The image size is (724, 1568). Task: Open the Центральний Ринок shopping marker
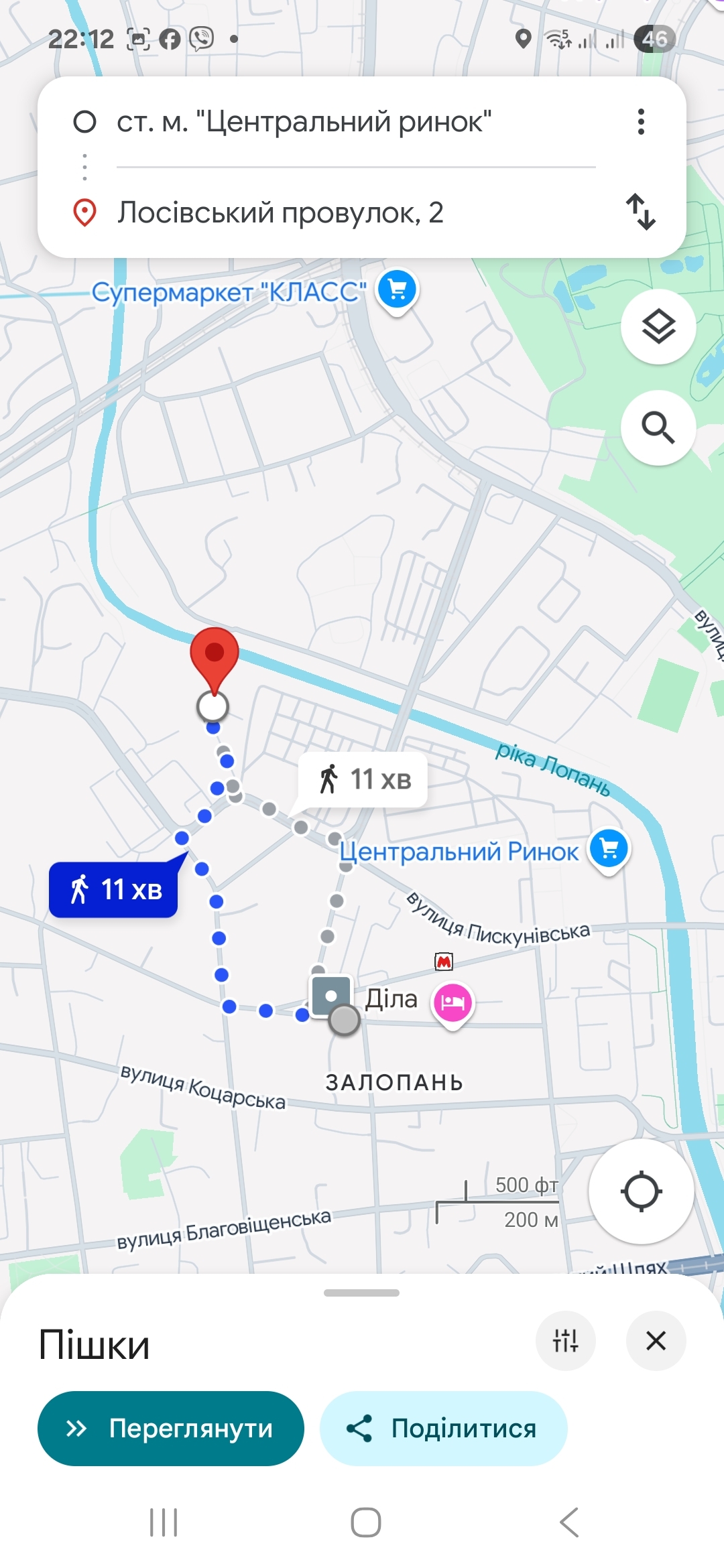point(609,850)
